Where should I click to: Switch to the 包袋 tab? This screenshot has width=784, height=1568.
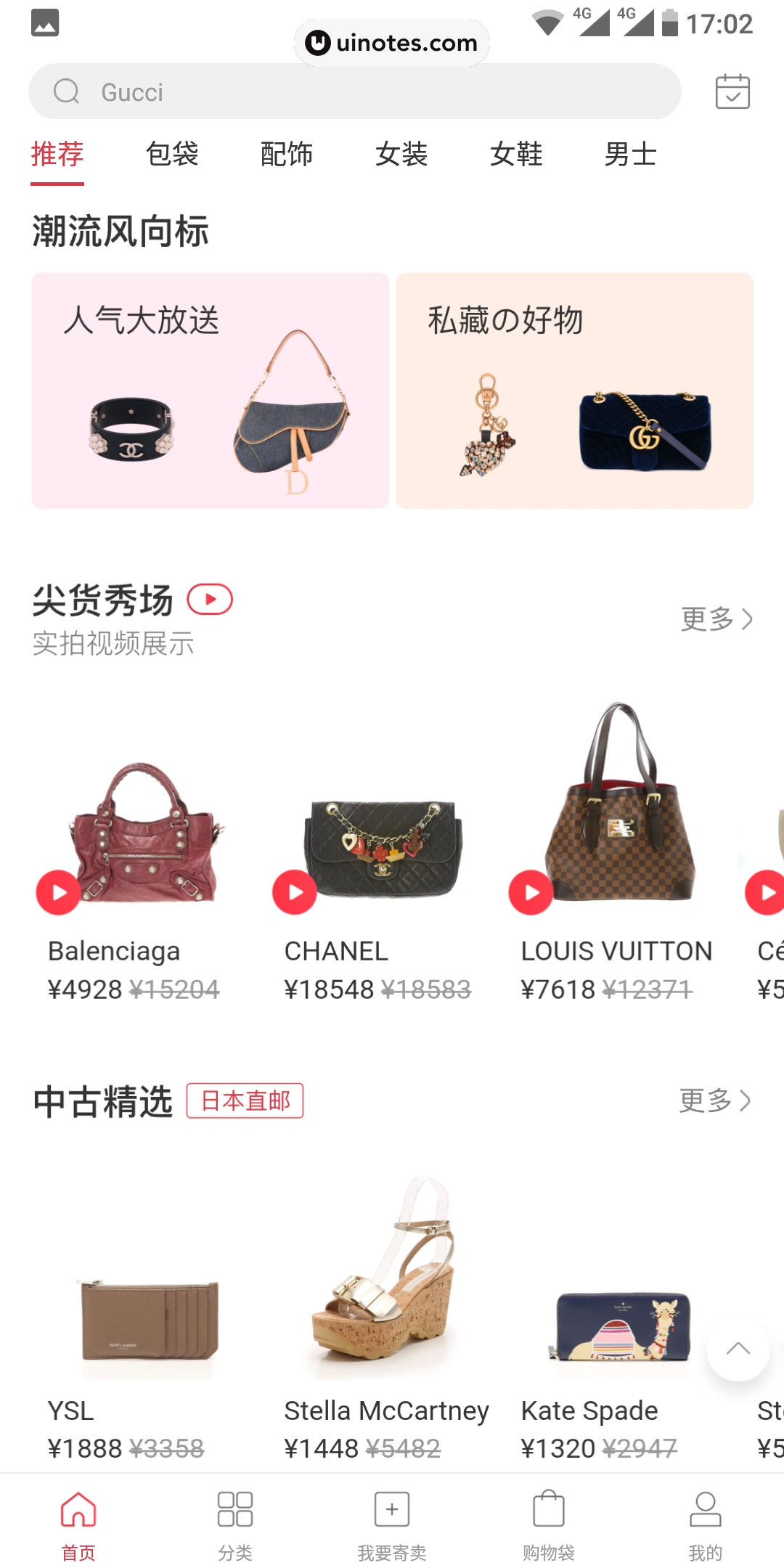coord(173,154)
